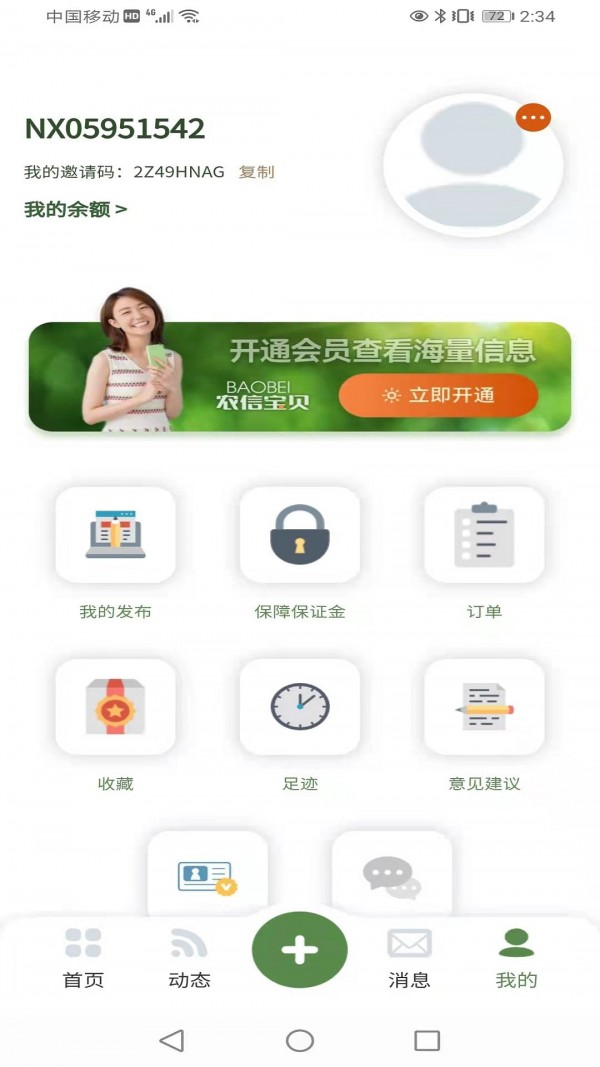
Task: Tap the green plus publish button
Action: pos(299,950)
